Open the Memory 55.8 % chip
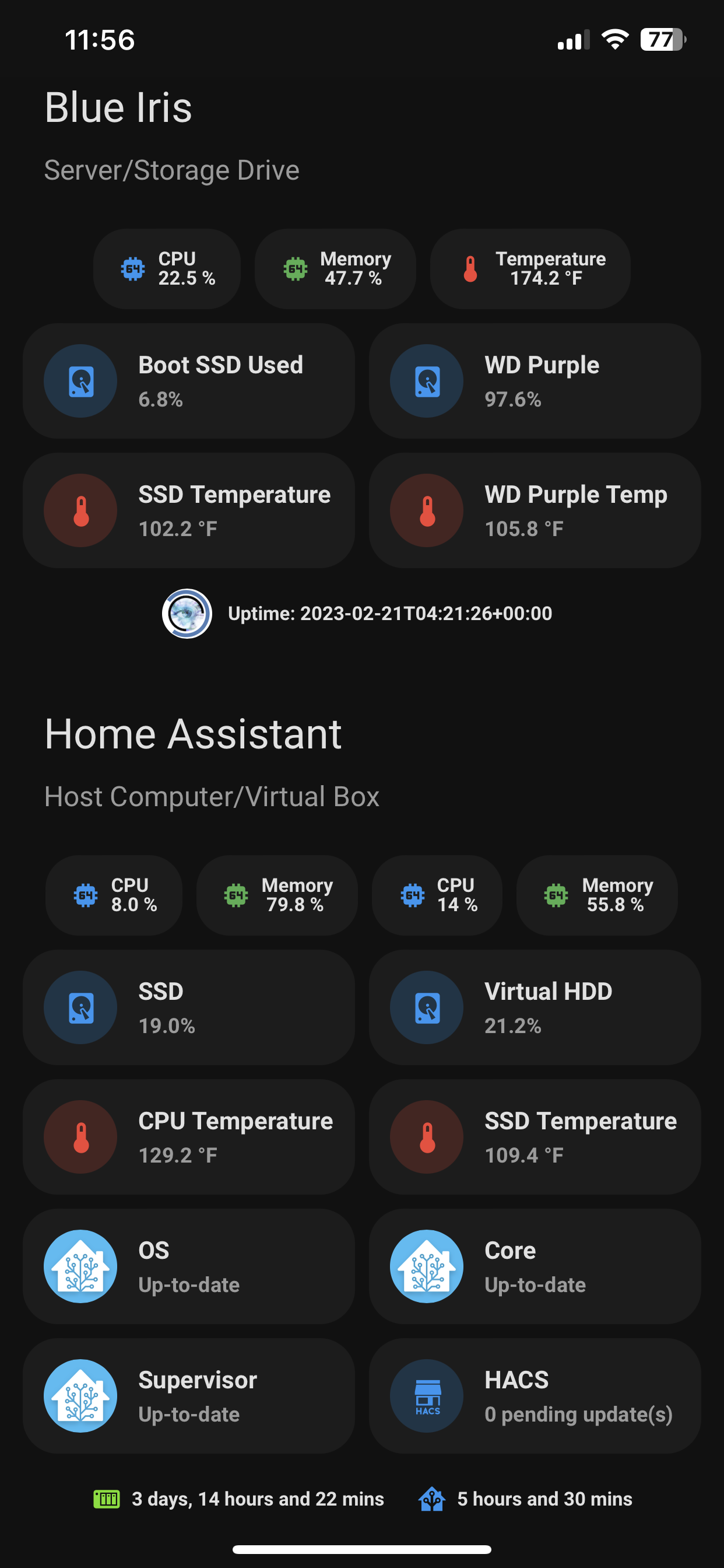Image resolution: width=724 pixels, height=1568 pixels. coord(597,895)
